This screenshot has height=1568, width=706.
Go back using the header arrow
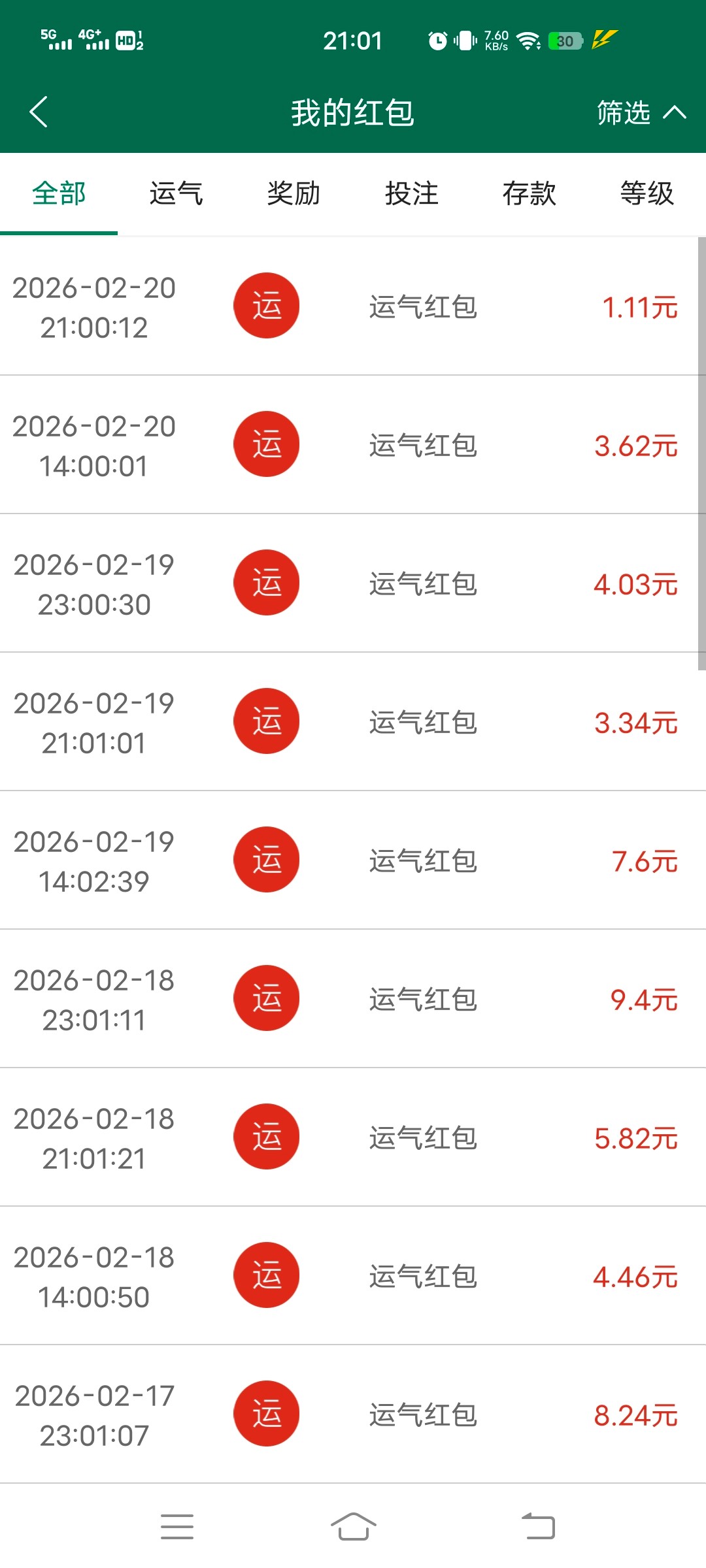pos(39,112)
